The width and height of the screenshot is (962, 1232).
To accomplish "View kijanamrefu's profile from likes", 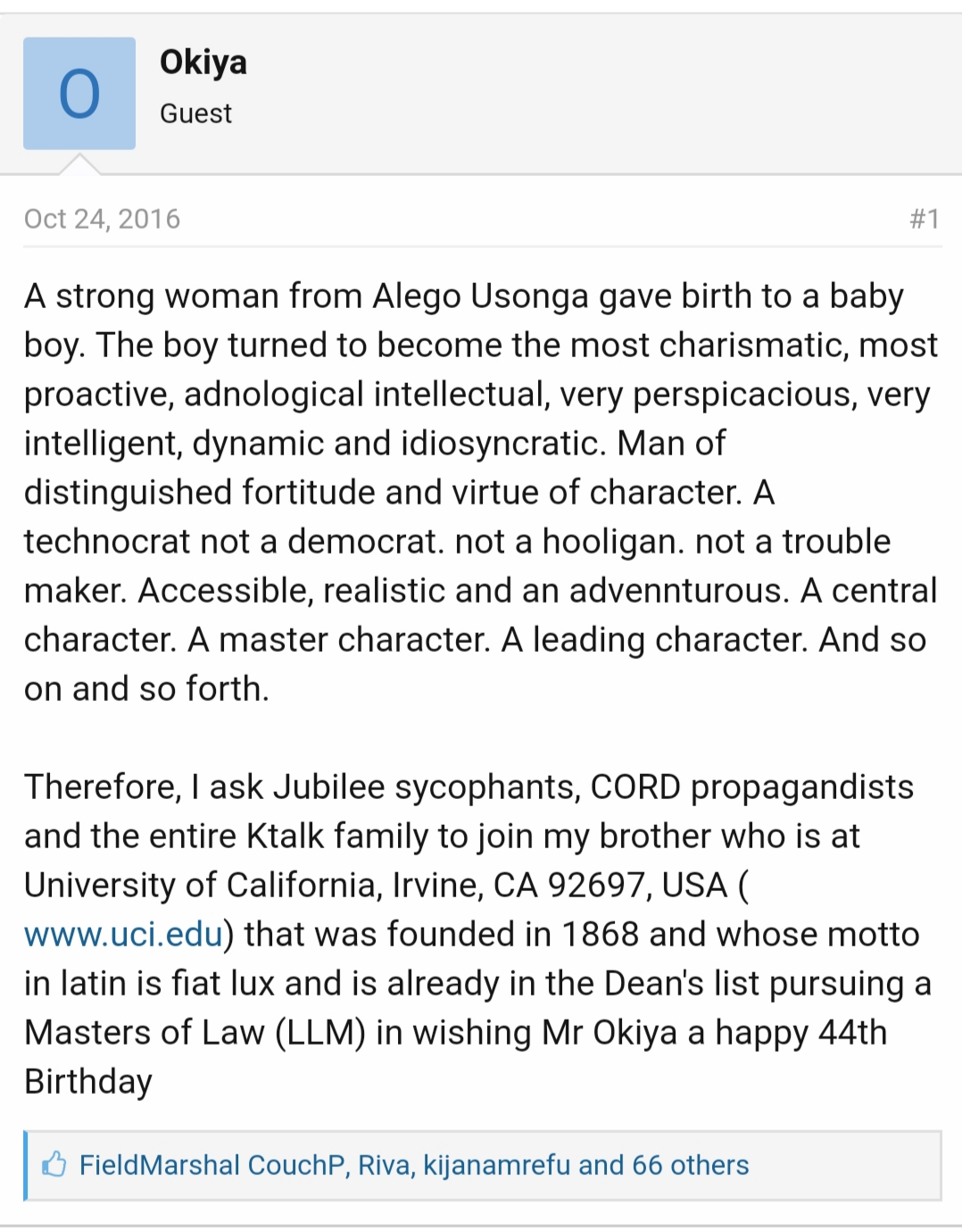I will (496, 1165).
